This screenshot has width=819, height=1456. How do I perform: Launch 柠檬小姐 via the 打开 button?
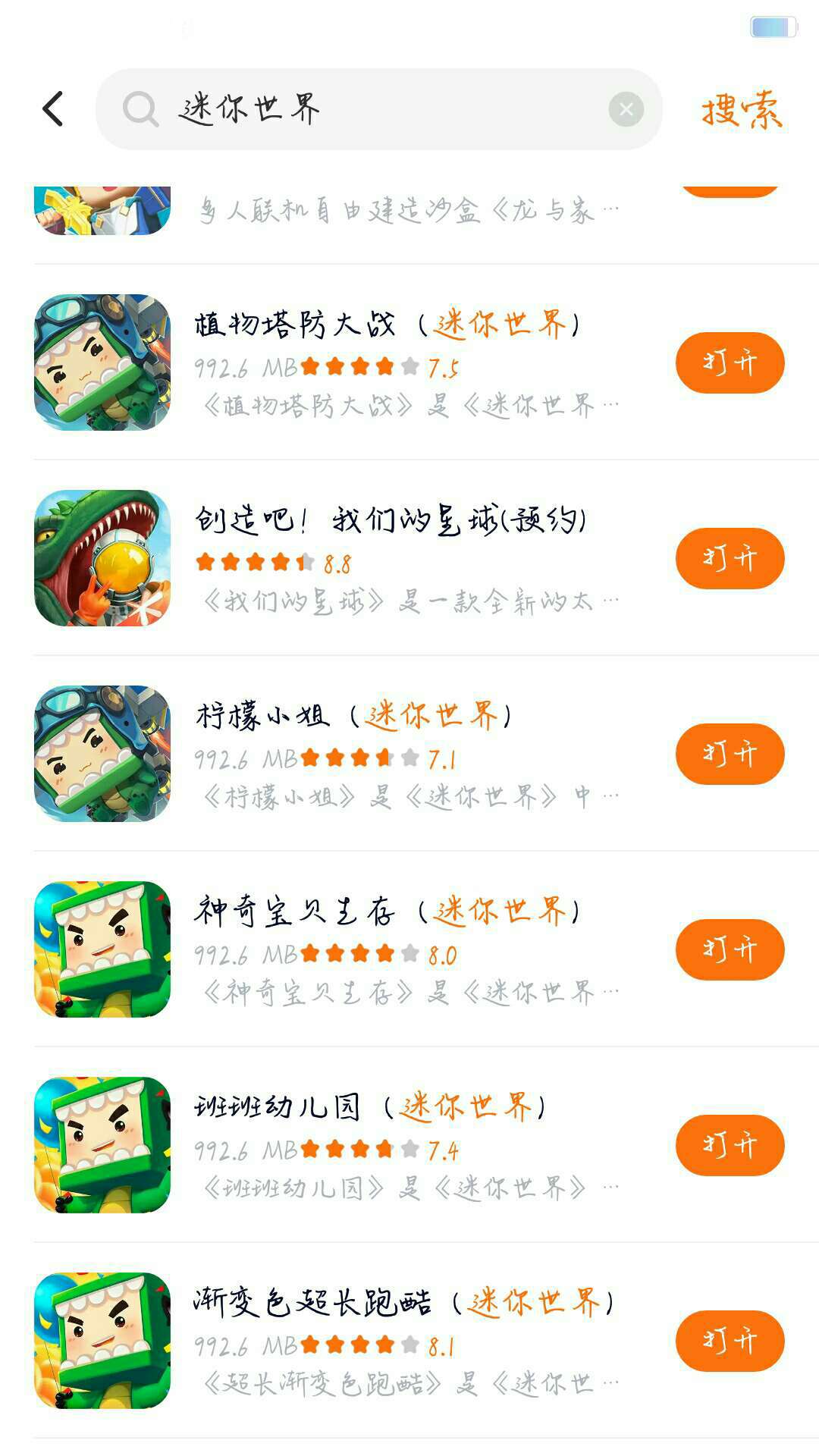pyautogui.click(x=730, y=754)
